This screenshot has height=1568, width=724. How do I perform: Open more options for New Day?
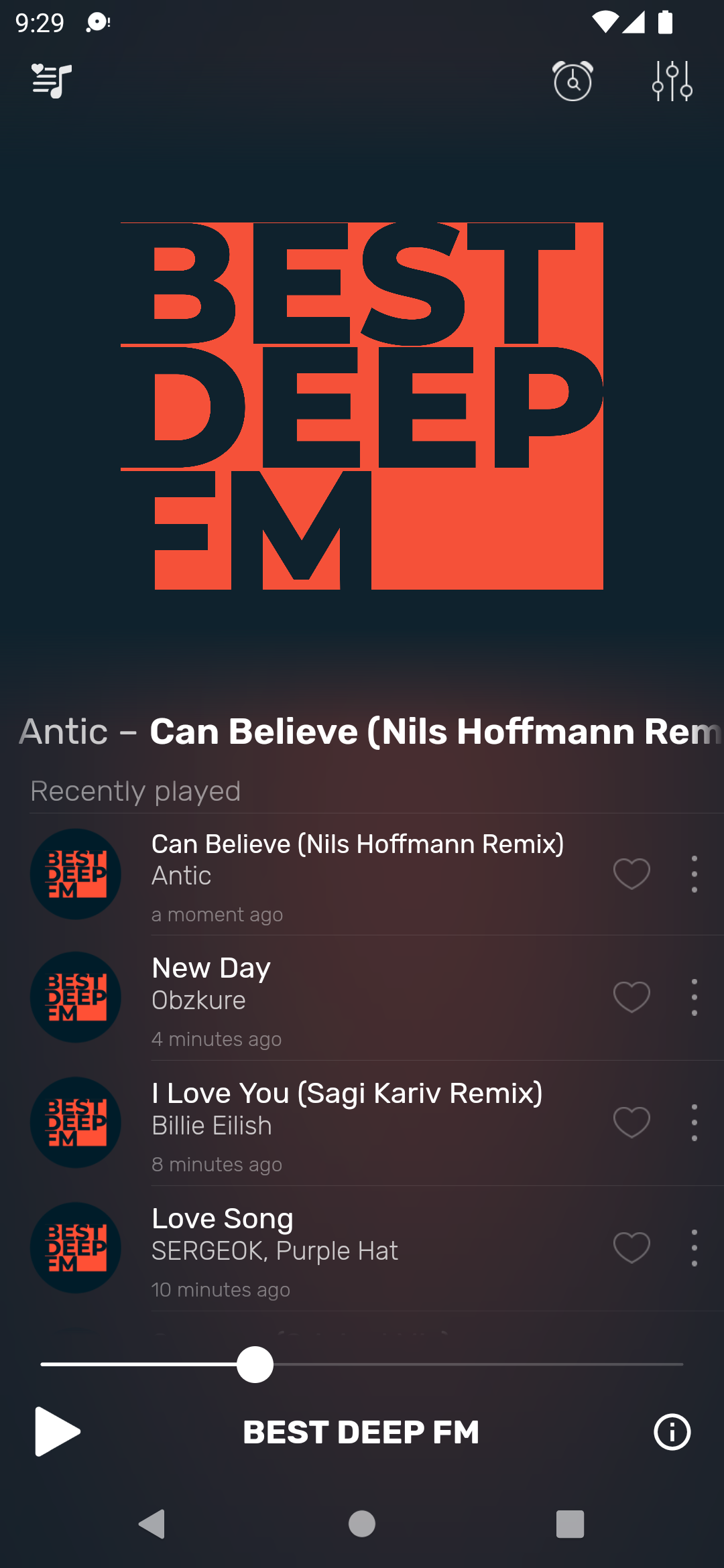point(694,997)
